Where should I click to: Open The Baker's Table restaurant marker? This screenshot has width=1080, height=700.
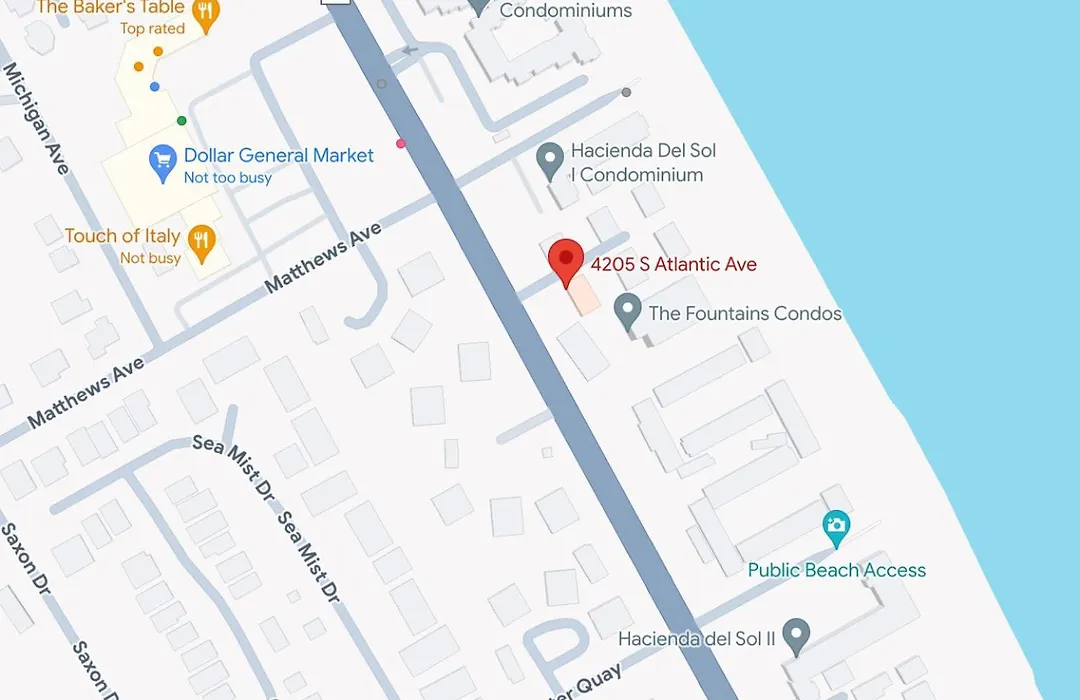[205, 14]
